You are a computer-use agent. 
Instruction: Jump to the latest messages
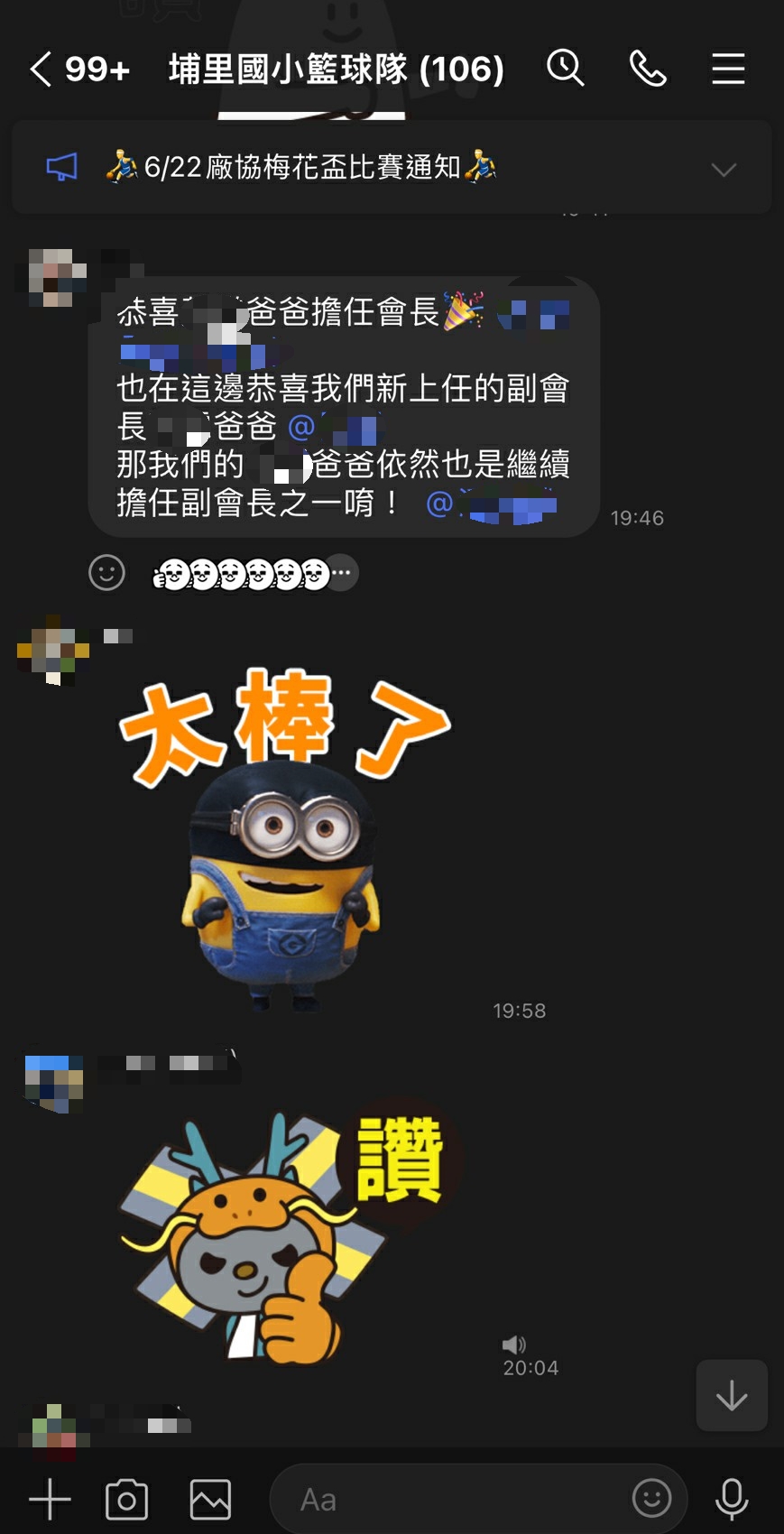(731, 1395)
